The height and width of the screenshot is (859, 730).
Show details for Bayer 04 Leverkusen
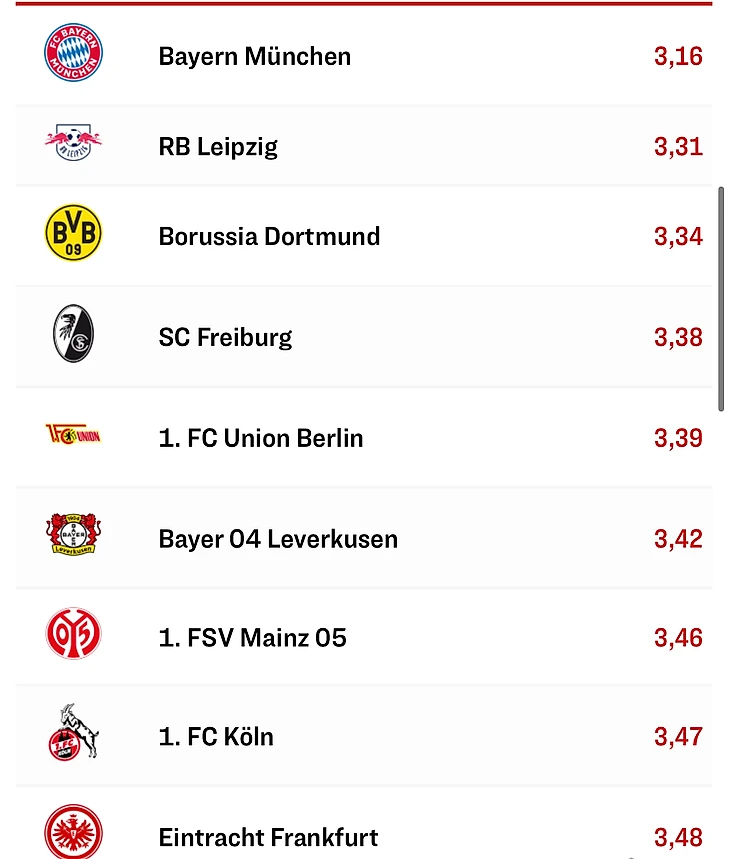[278, 539]
